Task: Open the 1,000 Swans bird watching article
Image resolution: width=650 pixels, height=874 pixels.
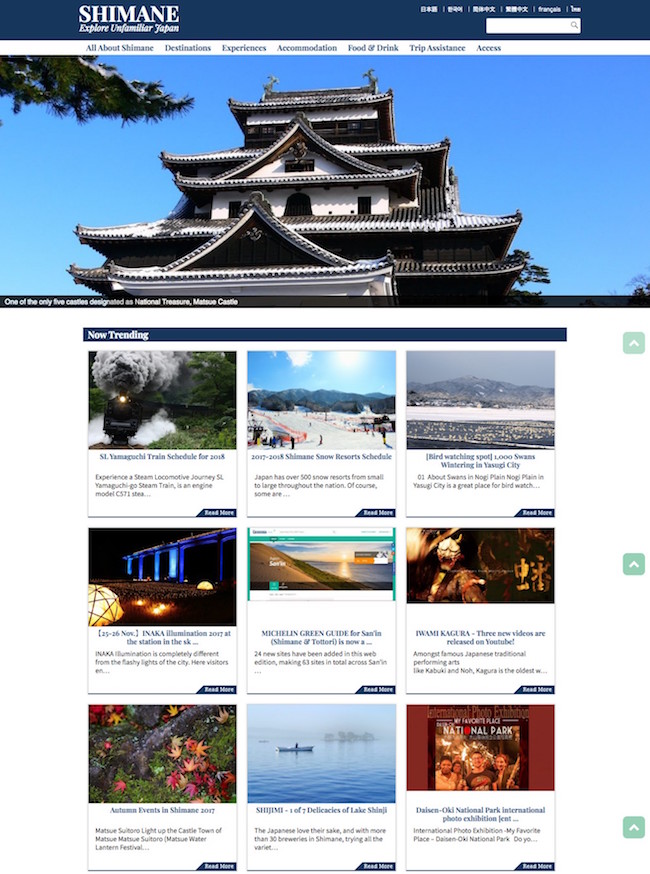Action: (x=480, y=460)
